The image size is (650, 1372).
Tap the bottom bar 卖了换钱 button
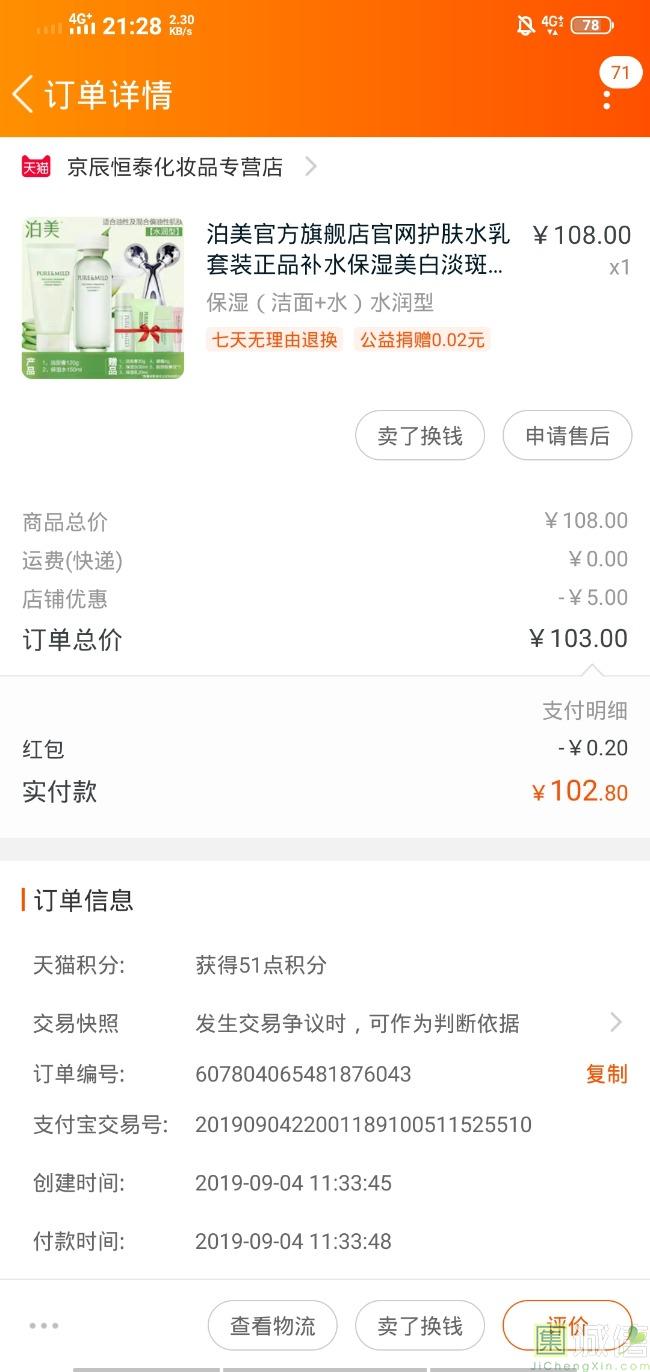pos(420,1326)
